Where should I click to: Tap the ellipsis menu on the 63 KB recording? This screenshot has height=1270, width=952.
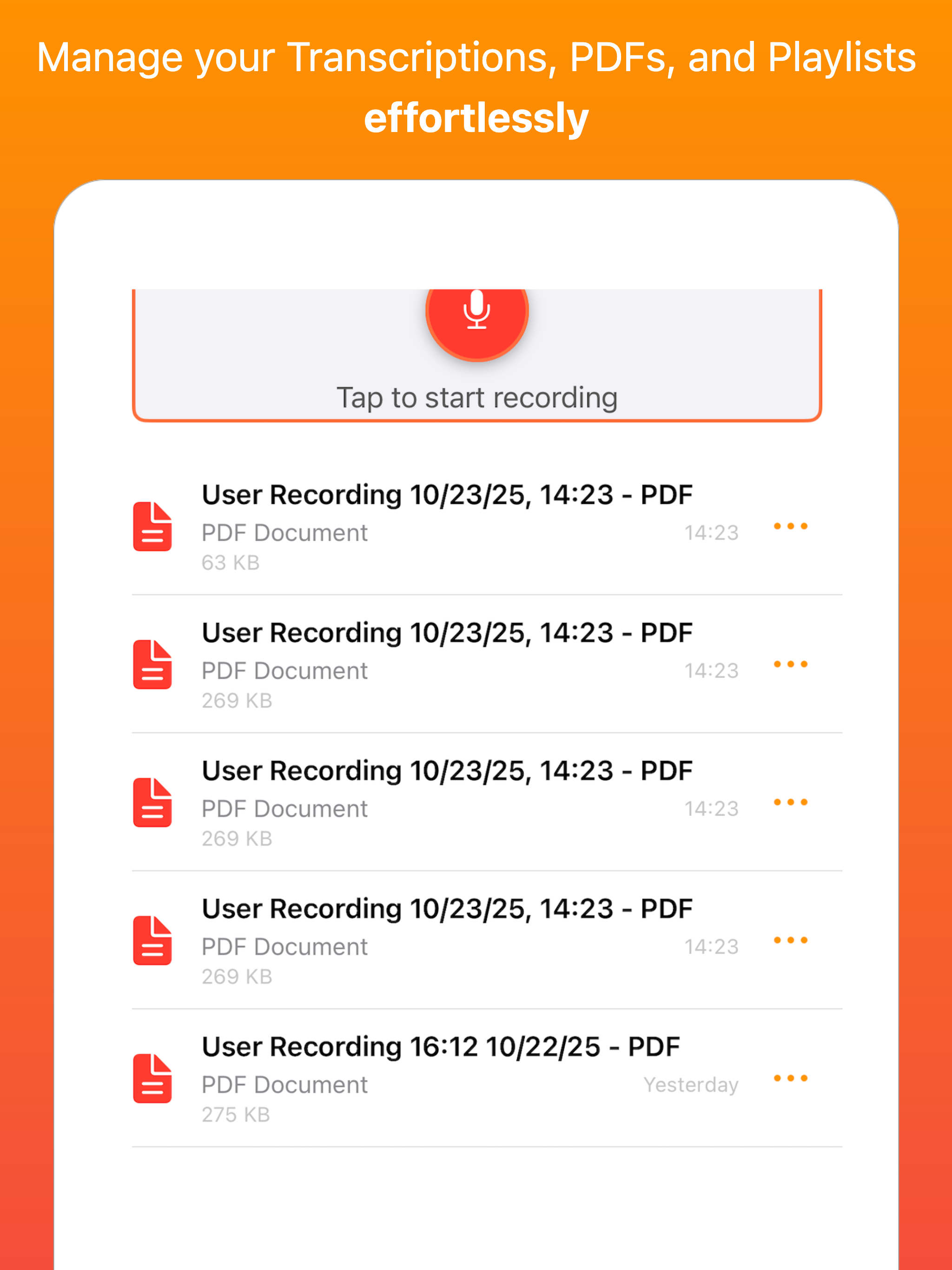[x=791, y=526]
